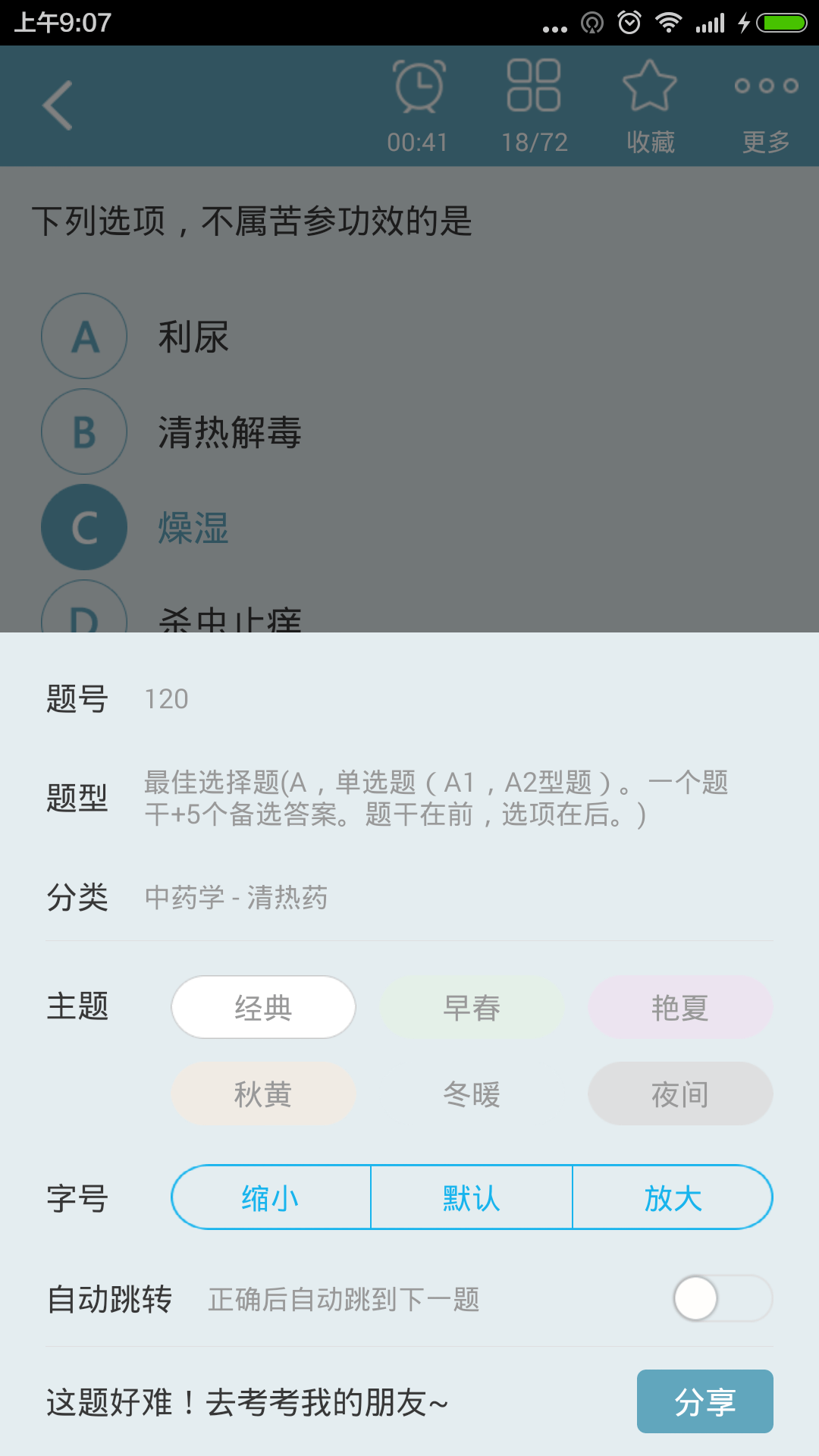This screenshot has width=819, height=1456.
Task: Apply the 艳夏 theme
Action: tap(680, 1007)
